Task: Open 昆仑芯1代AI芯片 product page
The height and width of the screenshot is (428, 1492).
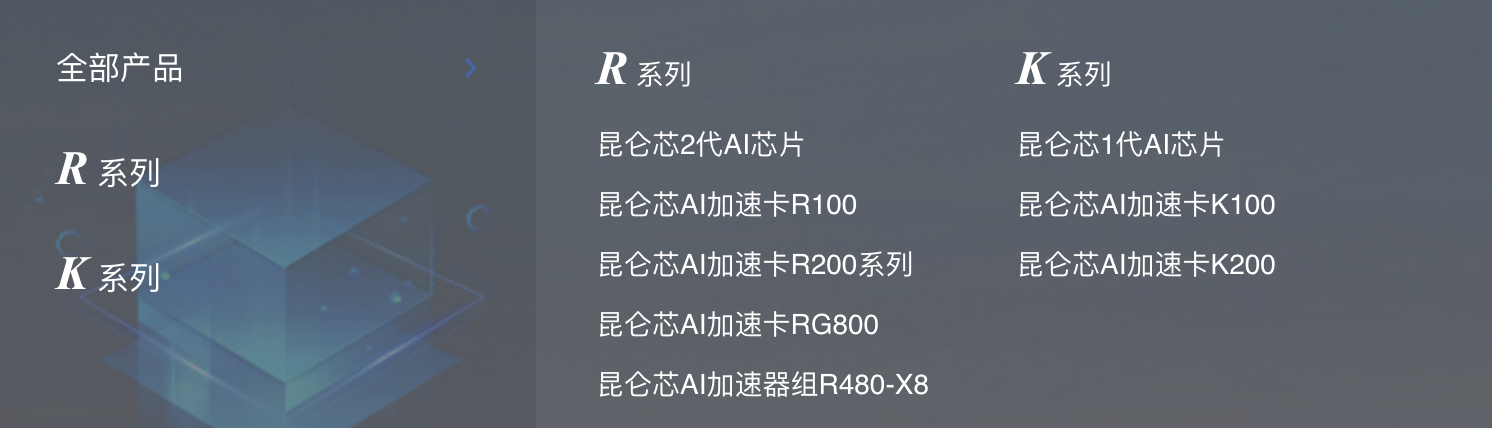Action: click(x=1120, y=145)
